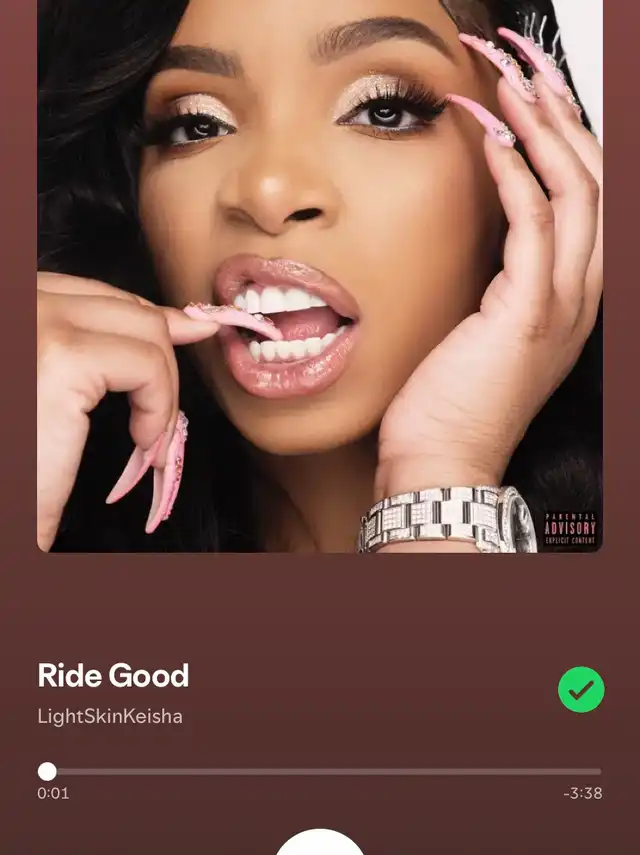Open the Ride Good song title
This screenshot has width=640, height=855.
(x=113, y=676)
